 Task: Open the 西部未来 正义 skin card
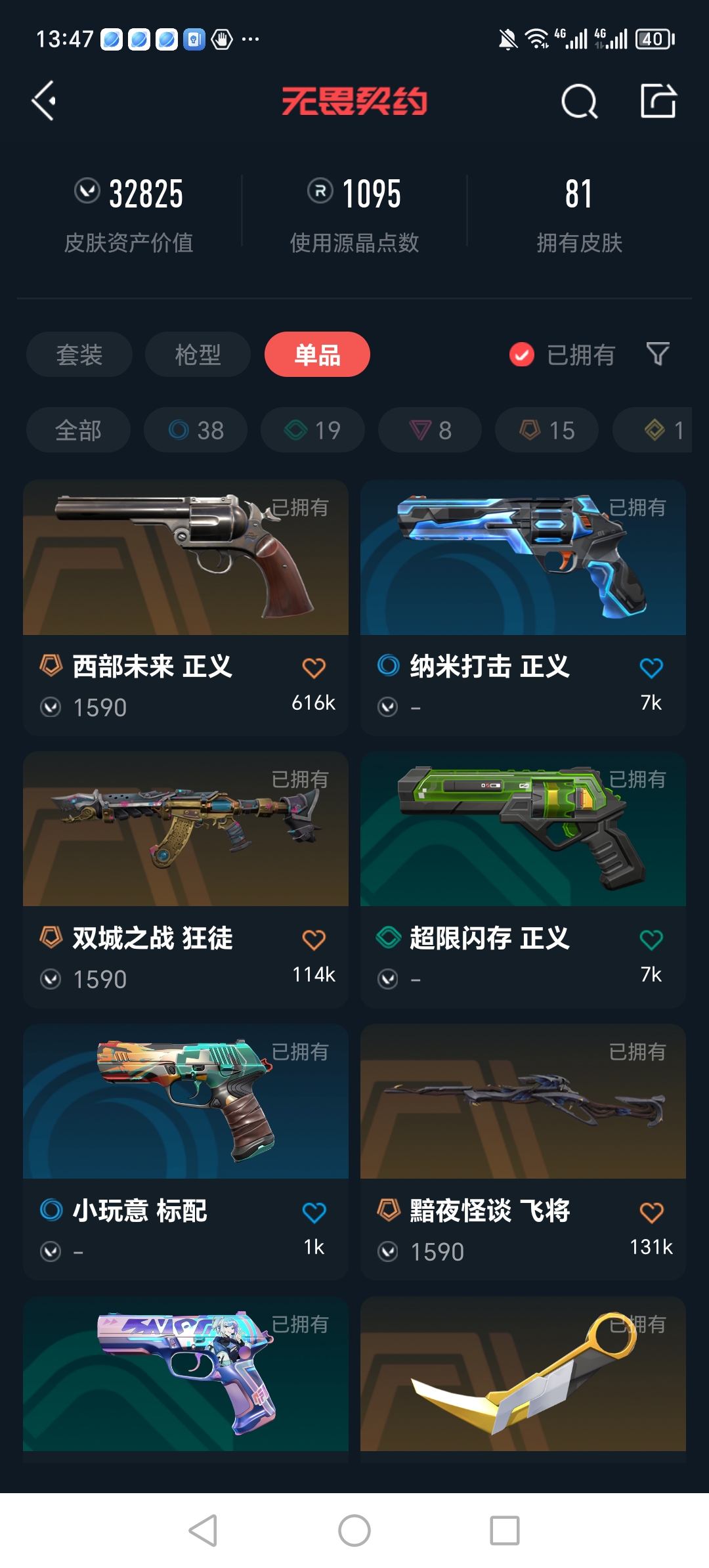click(186, 607)
